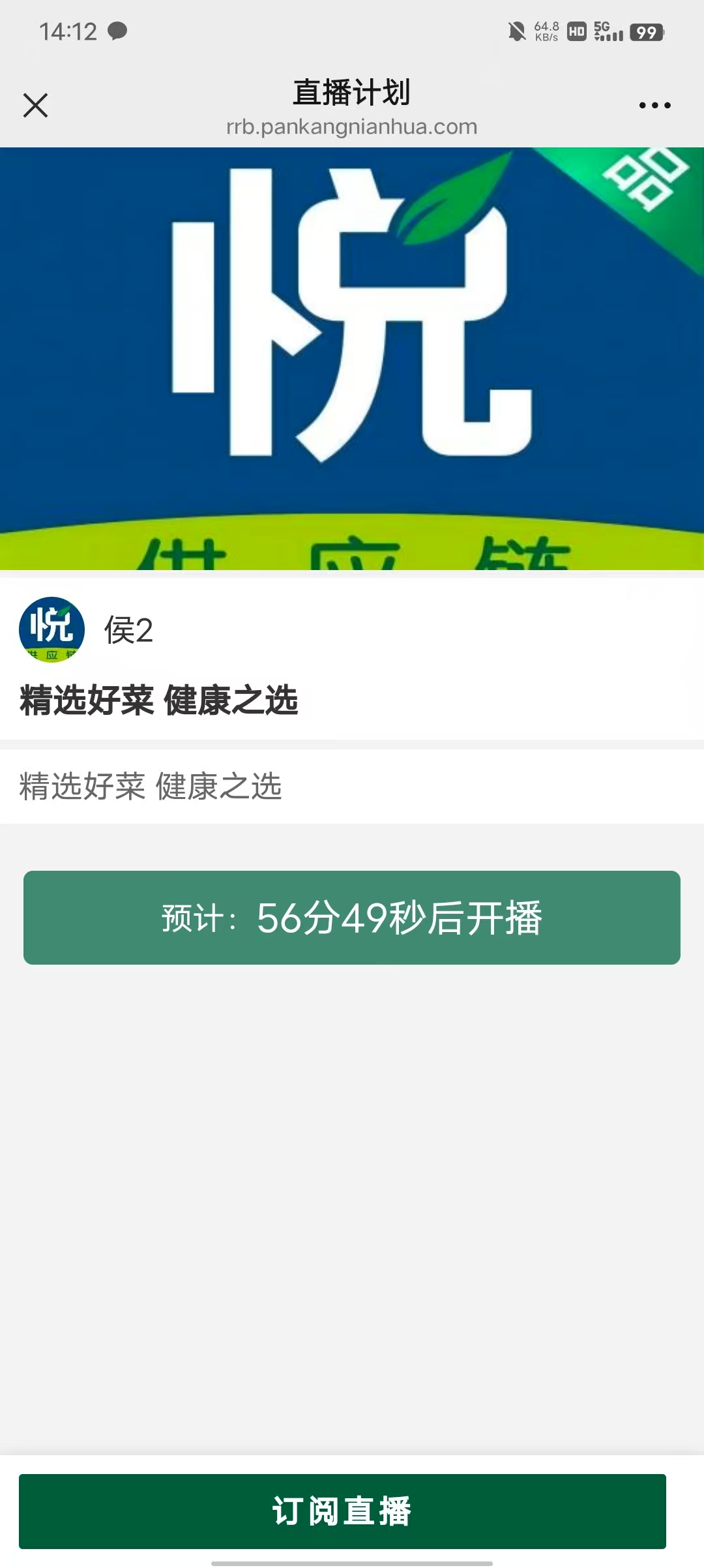Close the 直播计划 webview page
Viewport: 704px width, 1568px height.
tap(35, 105)
